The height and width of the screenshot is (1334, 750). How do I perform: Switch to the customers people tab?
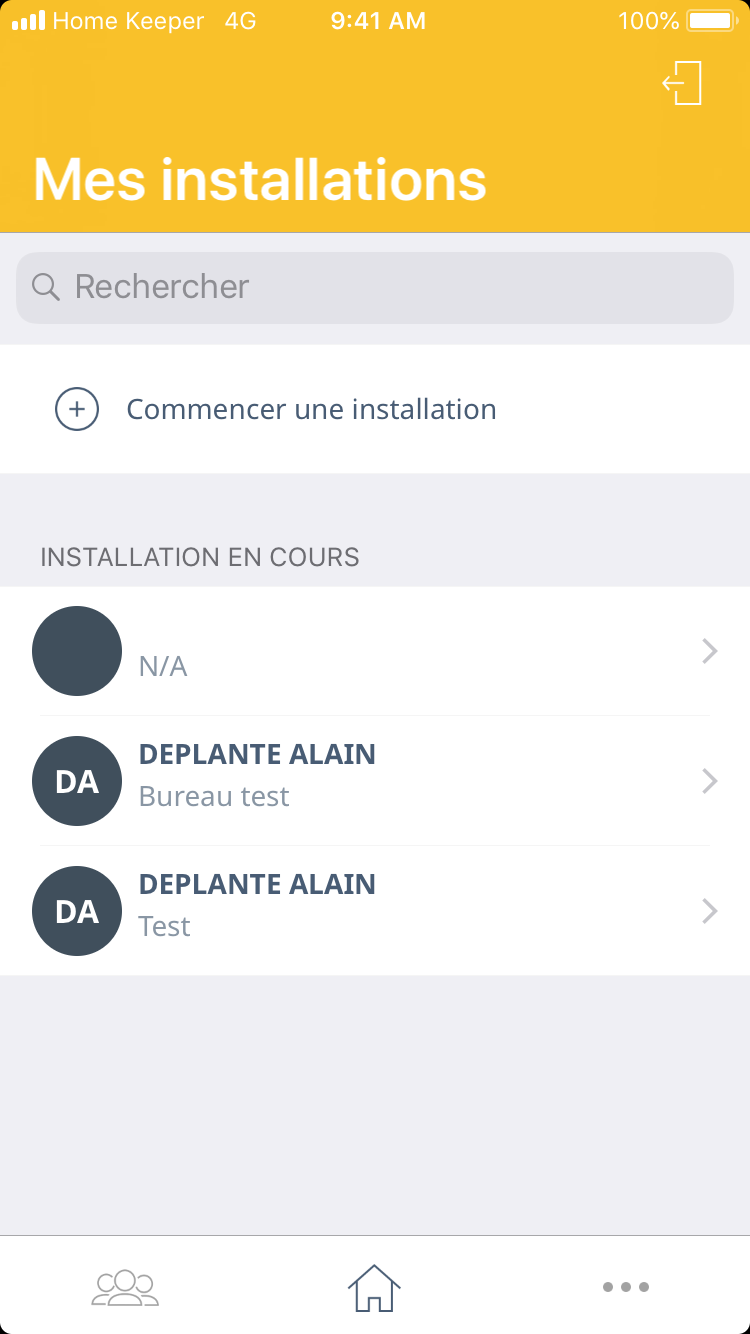(x=125, y=1287)
